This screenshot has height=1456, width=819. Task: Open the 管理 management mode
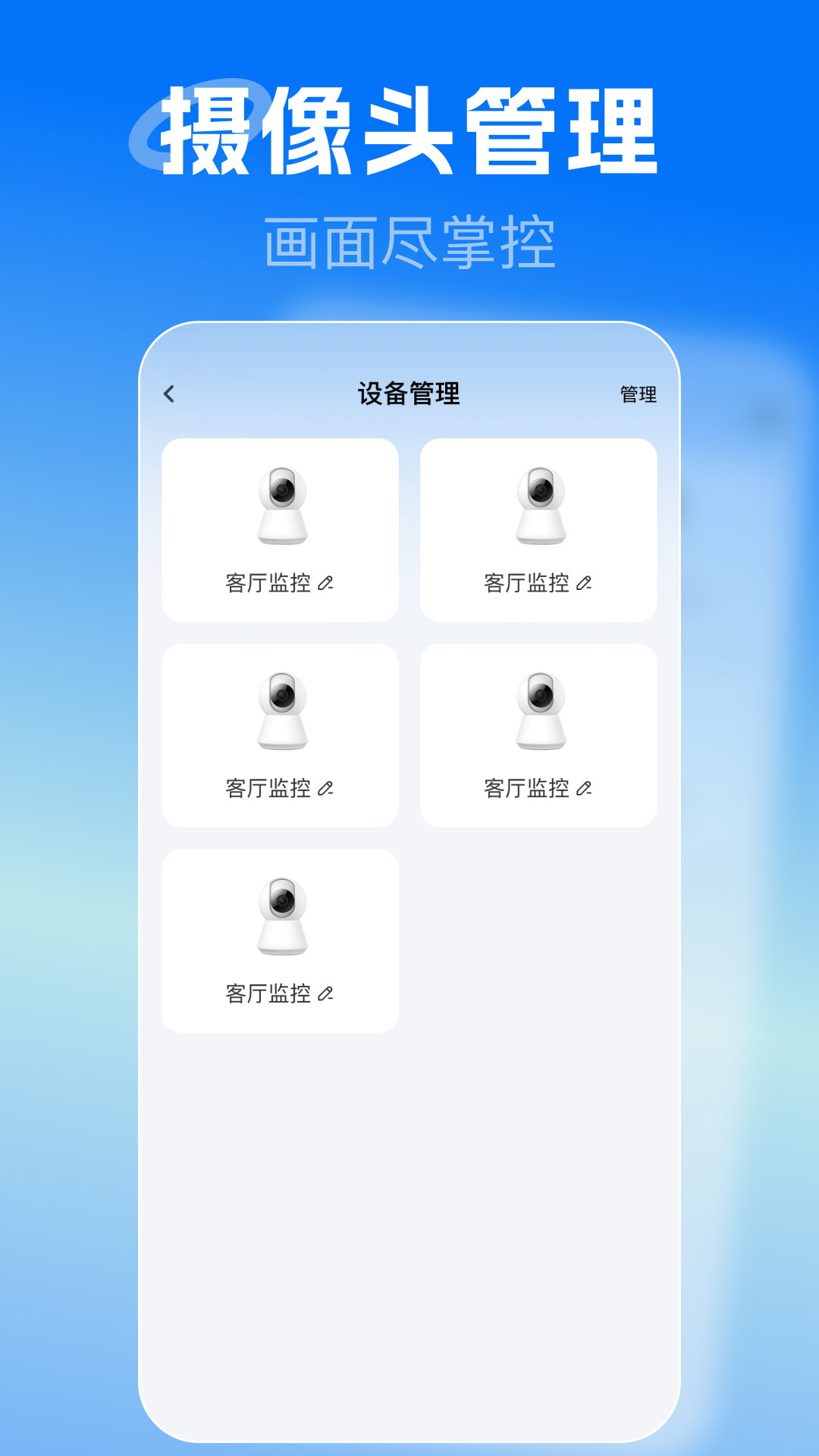[x=639, y=393]
